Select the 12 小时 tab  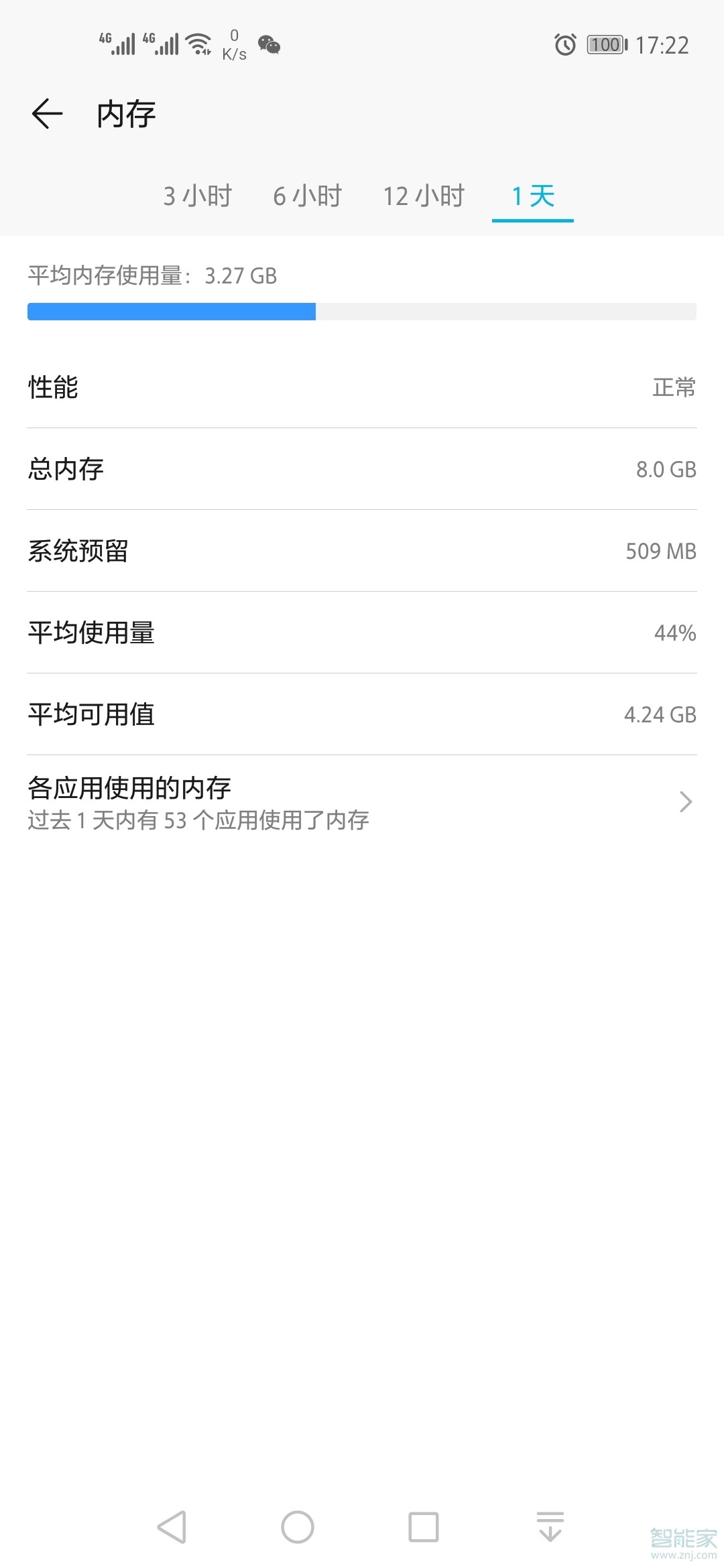point(424,196)
